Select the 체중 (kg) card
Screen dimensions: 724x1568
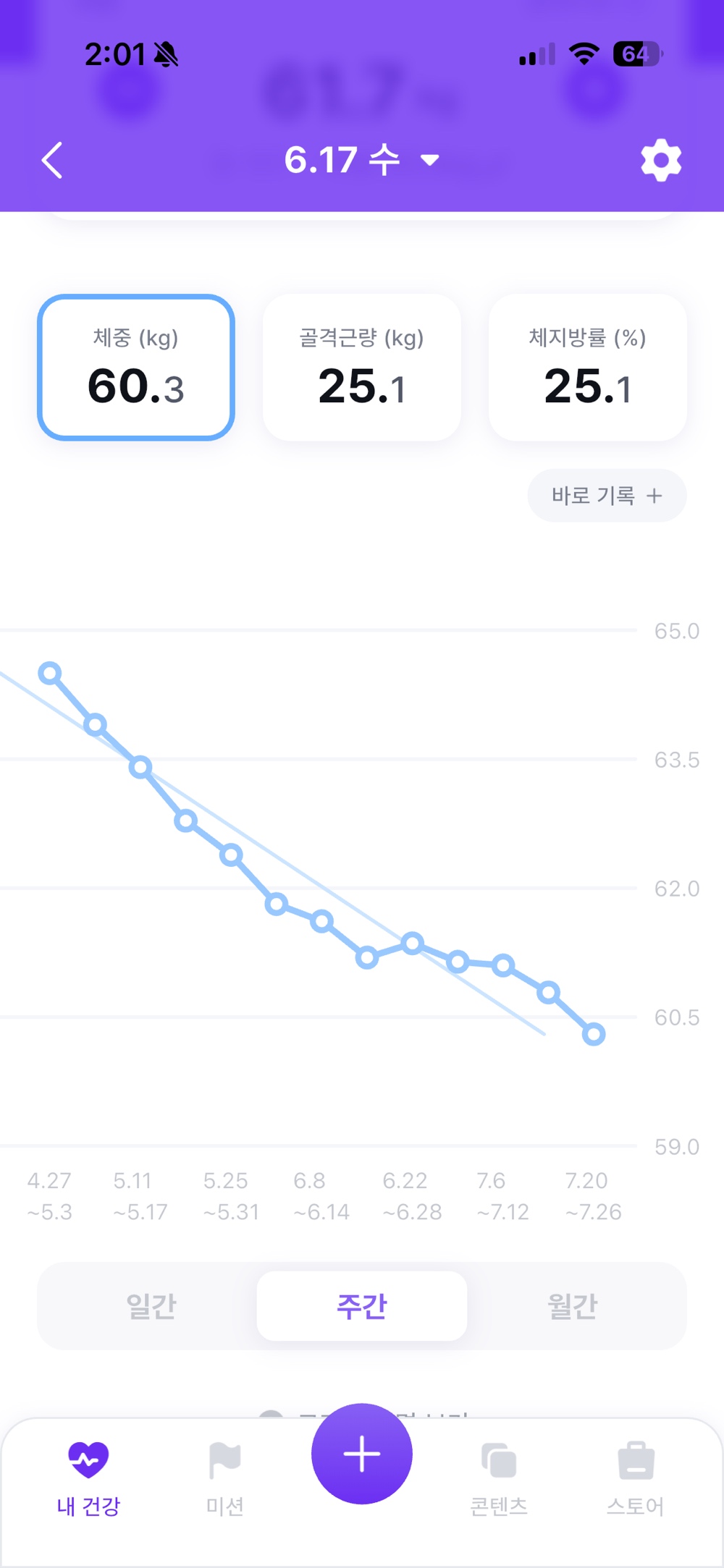click(136, 368)
